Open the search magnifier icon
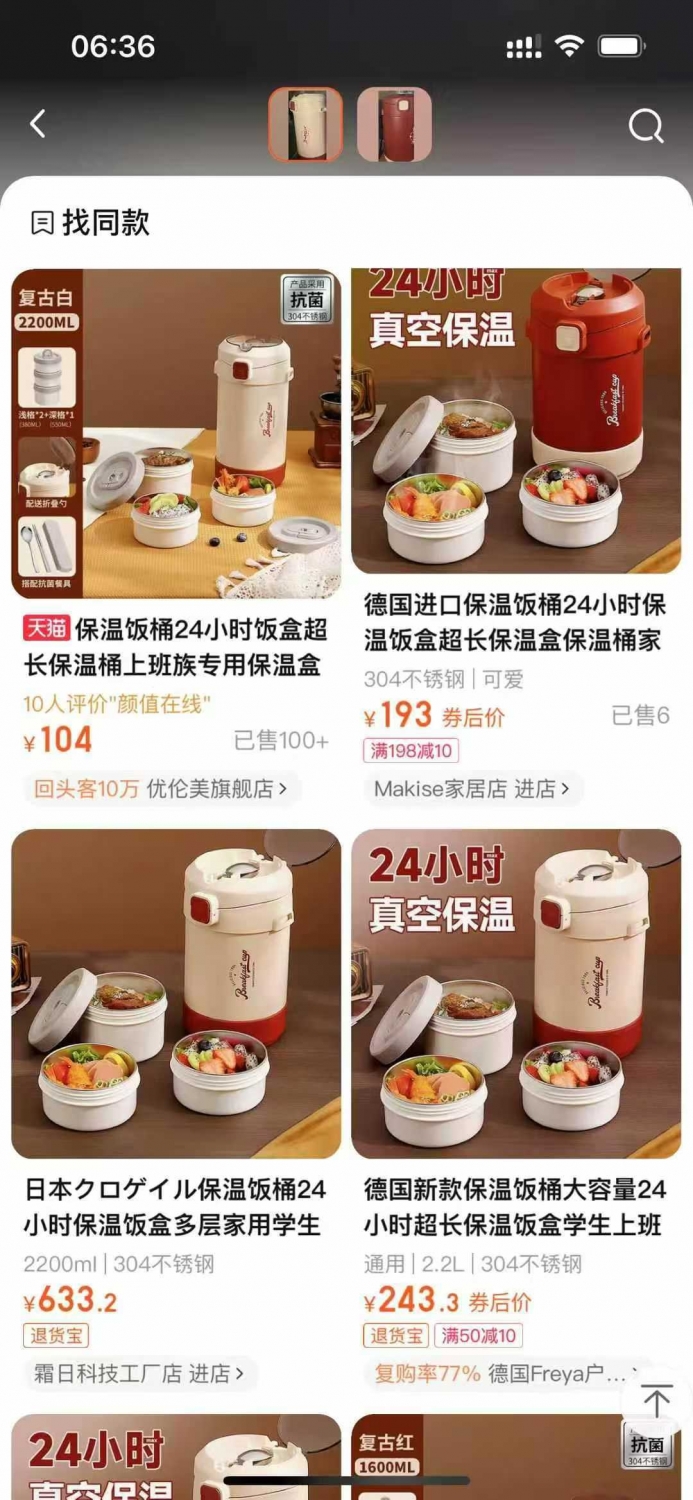The width and height of the screenshot is (693, 1500). tap(645, 126)
